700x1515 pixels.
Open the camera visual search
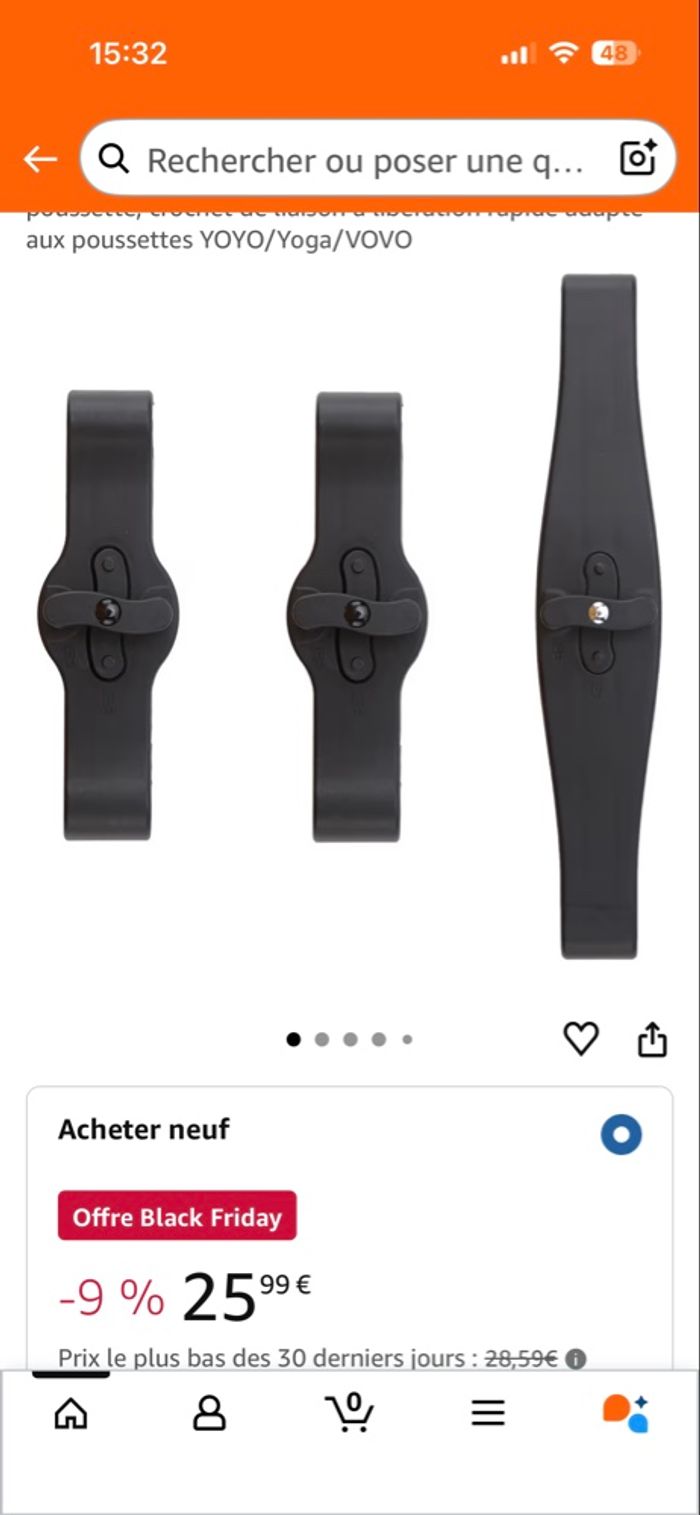click(x=638, y=158)
